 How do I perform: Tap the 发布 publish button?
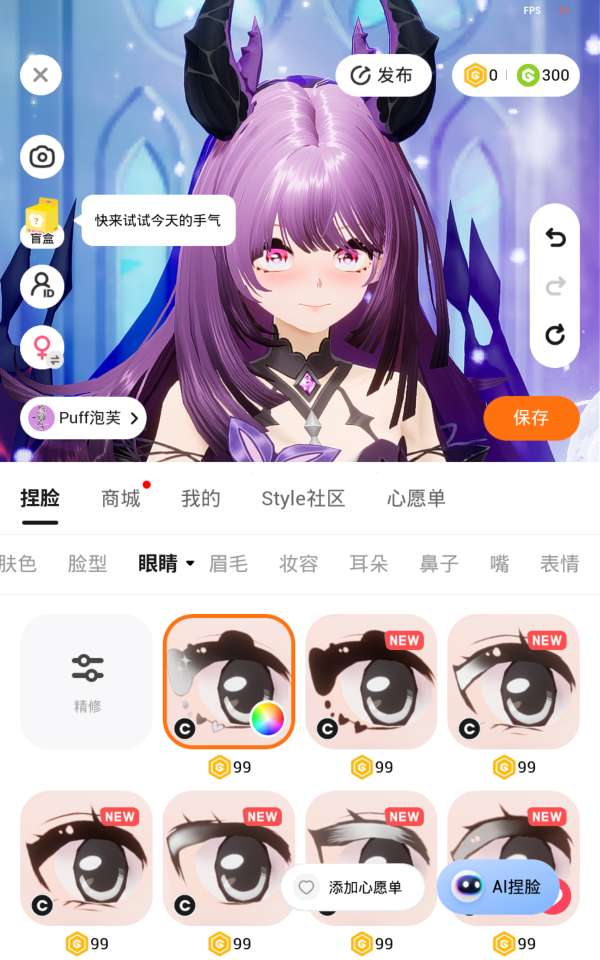(383, 75)
